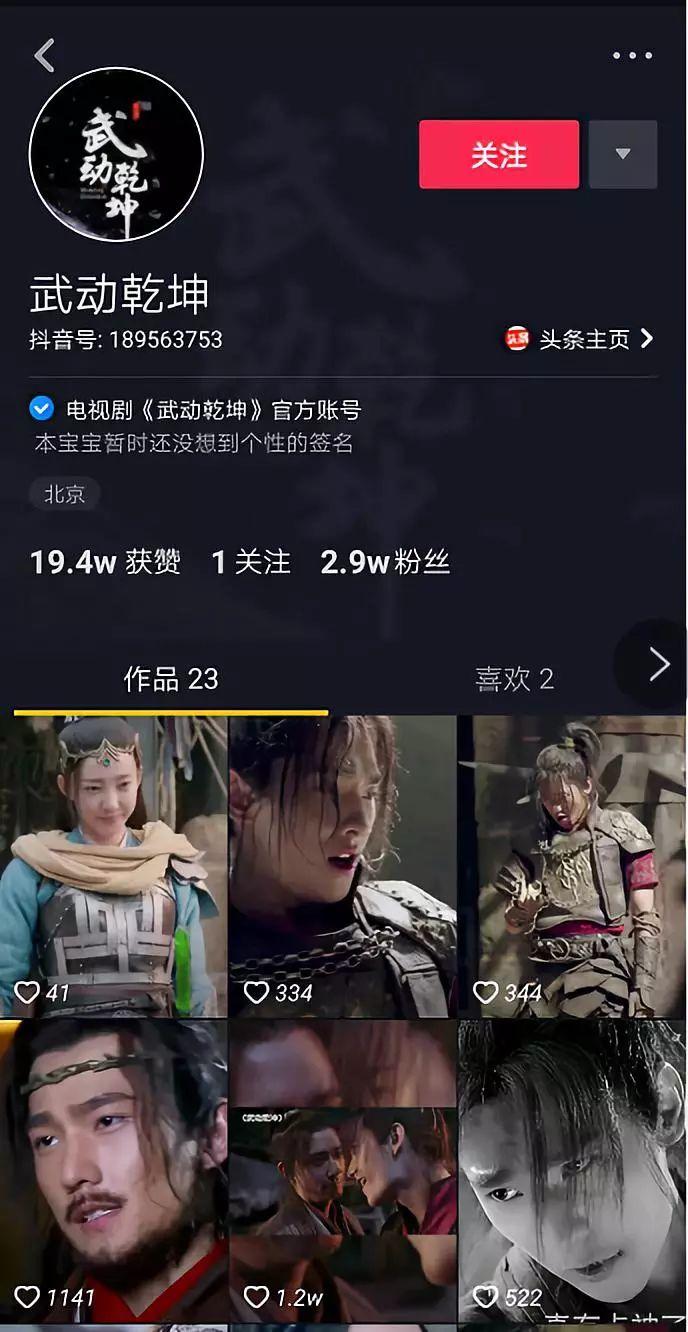Open the video with 334 likes
688x1332 pixels.
coord(343,867)
